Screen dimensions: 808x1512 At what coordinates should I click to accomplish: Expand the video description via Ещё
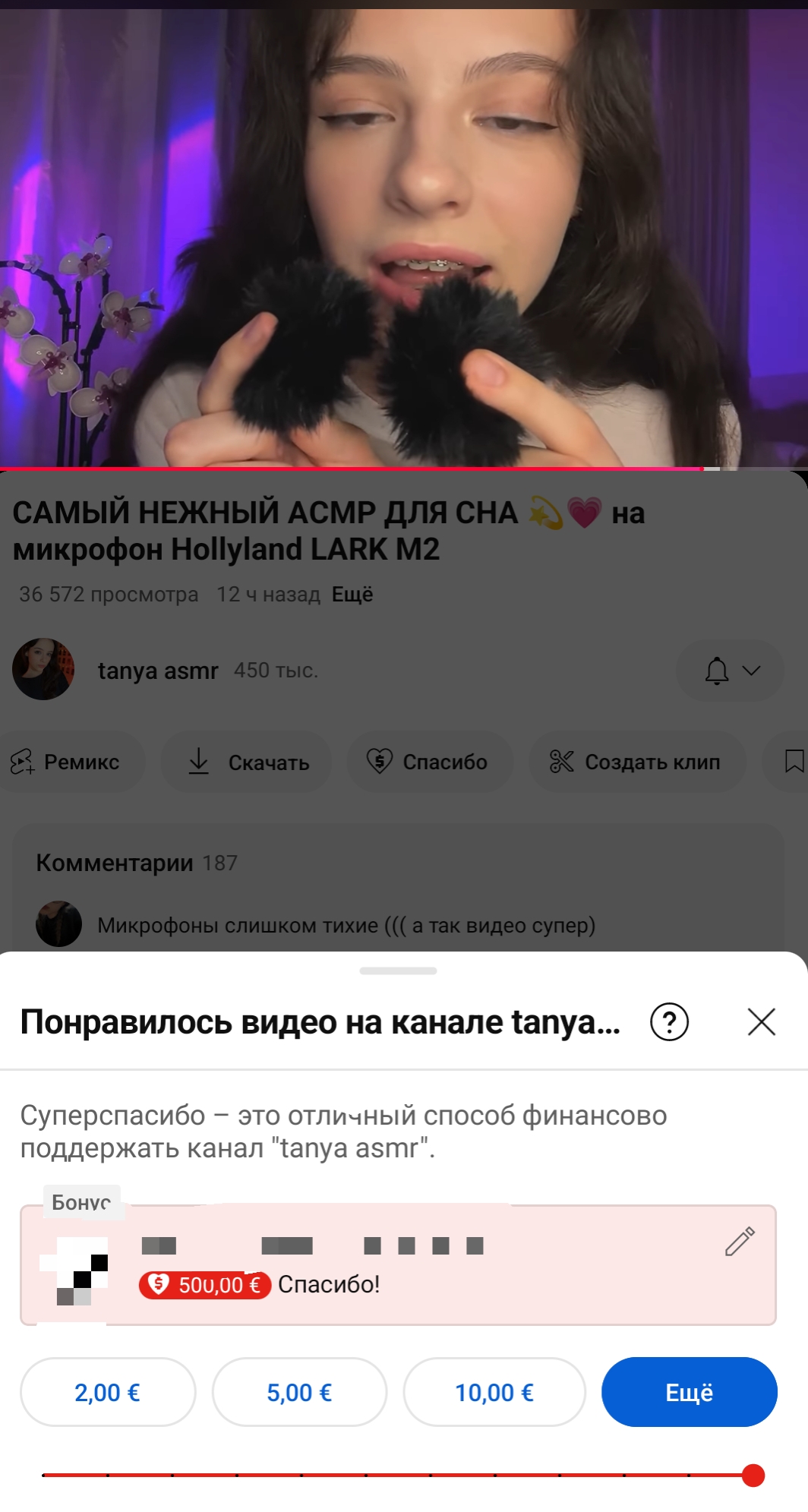coord(352,595)
